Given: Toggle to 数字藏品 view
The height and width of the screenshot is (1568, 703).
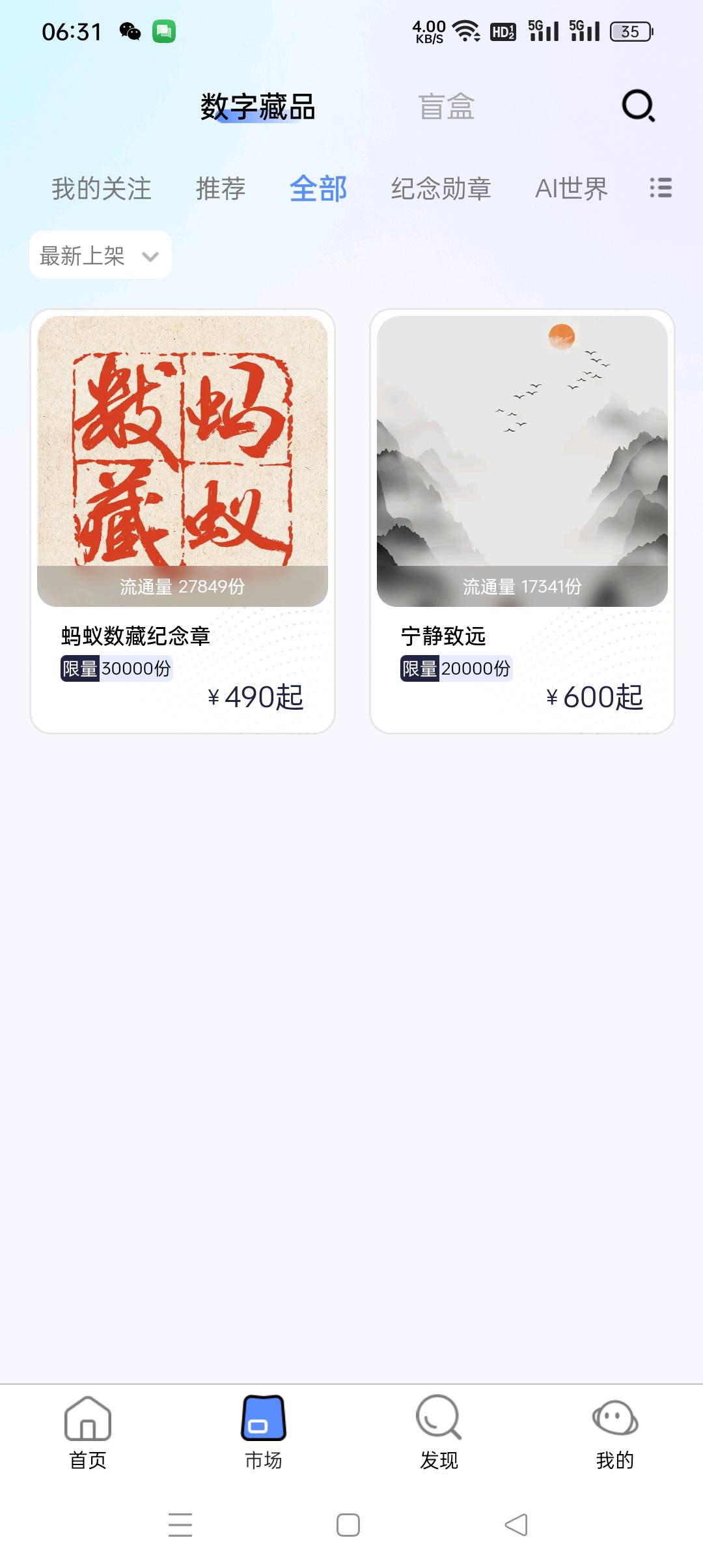Looking at the screenshot, I should (x=257, y=107).
